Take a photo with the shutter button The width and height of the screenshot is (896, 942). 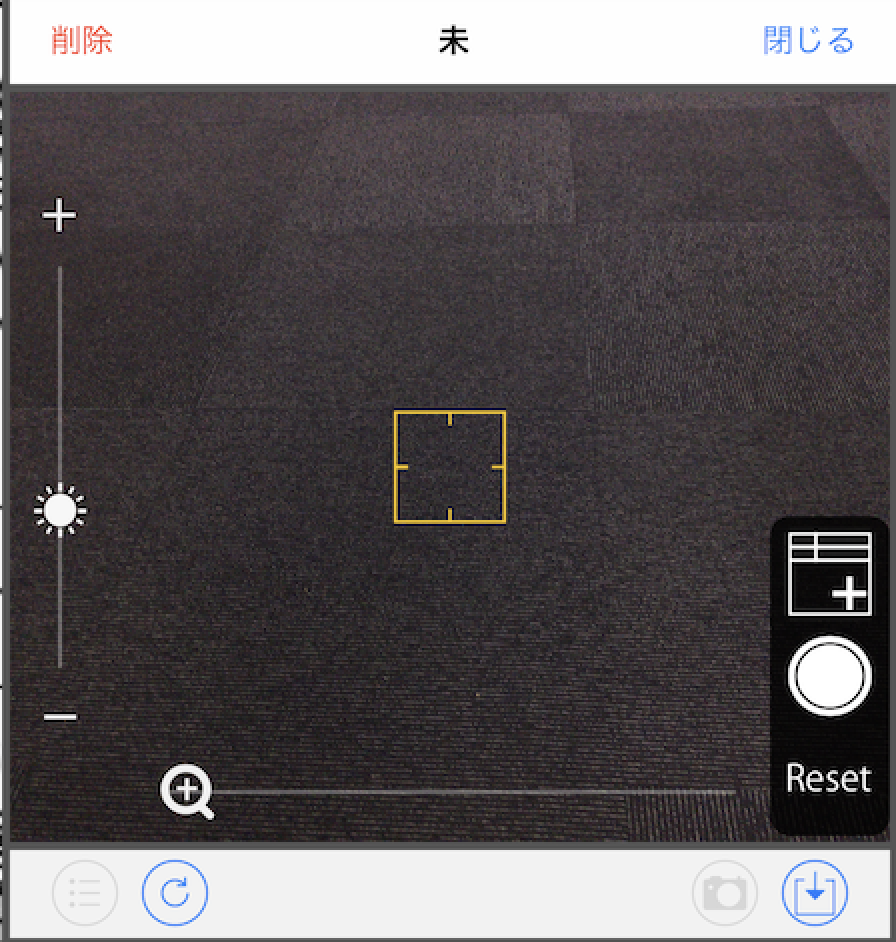coord(829,676)
